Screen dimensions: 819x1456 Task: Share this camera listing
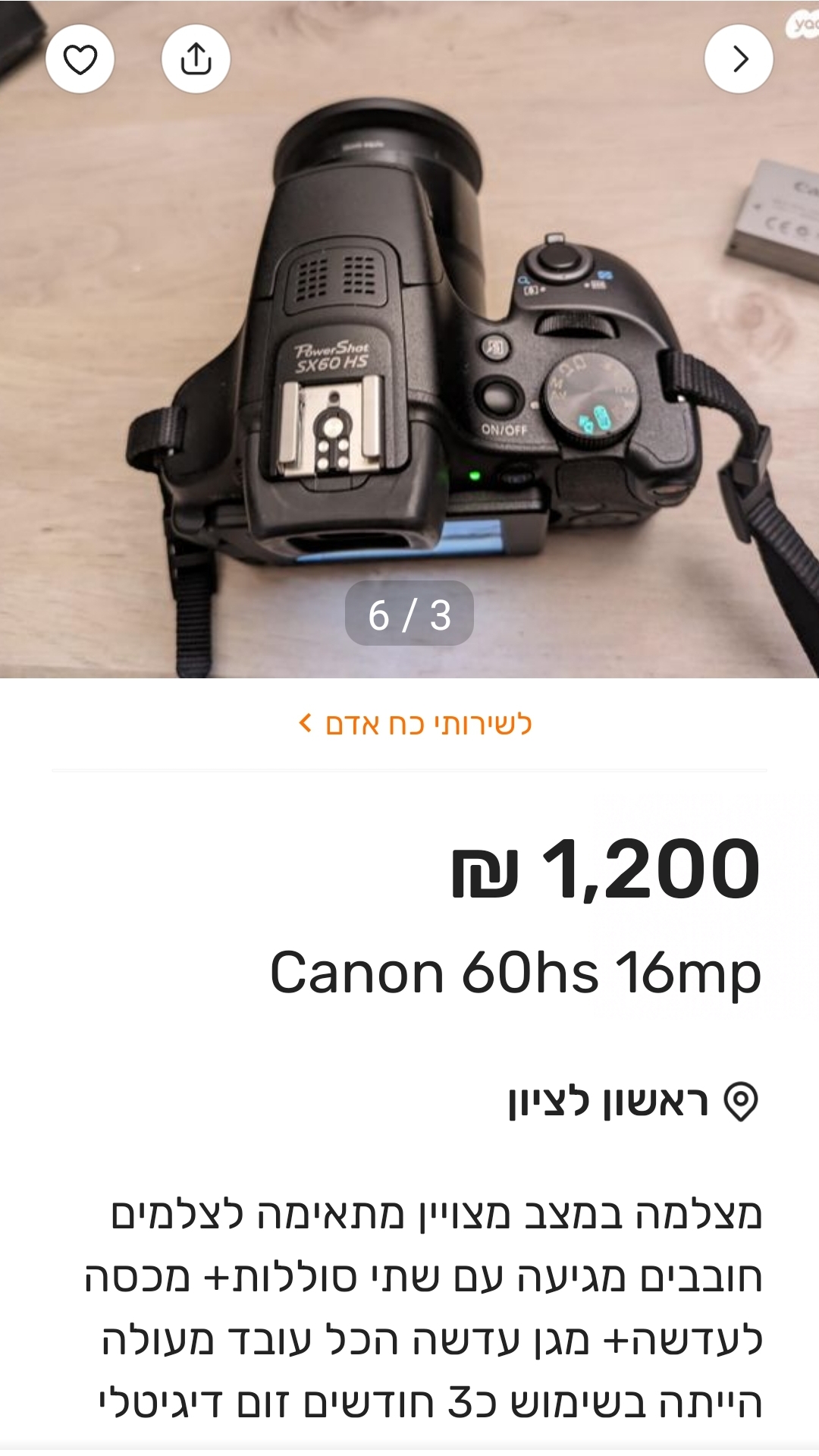196,59
